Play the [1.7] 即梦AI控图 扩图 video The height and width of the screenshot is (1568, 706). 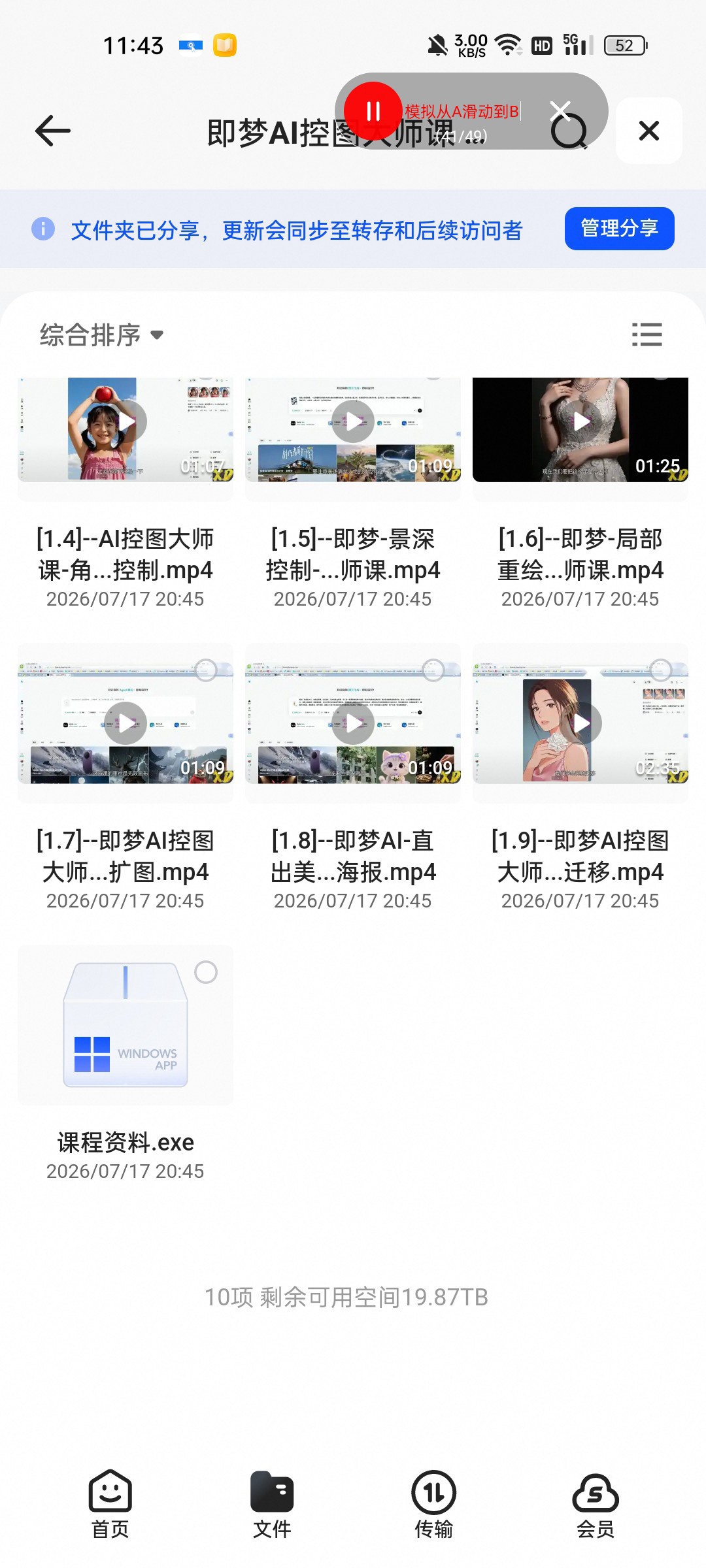pos(126,723)
